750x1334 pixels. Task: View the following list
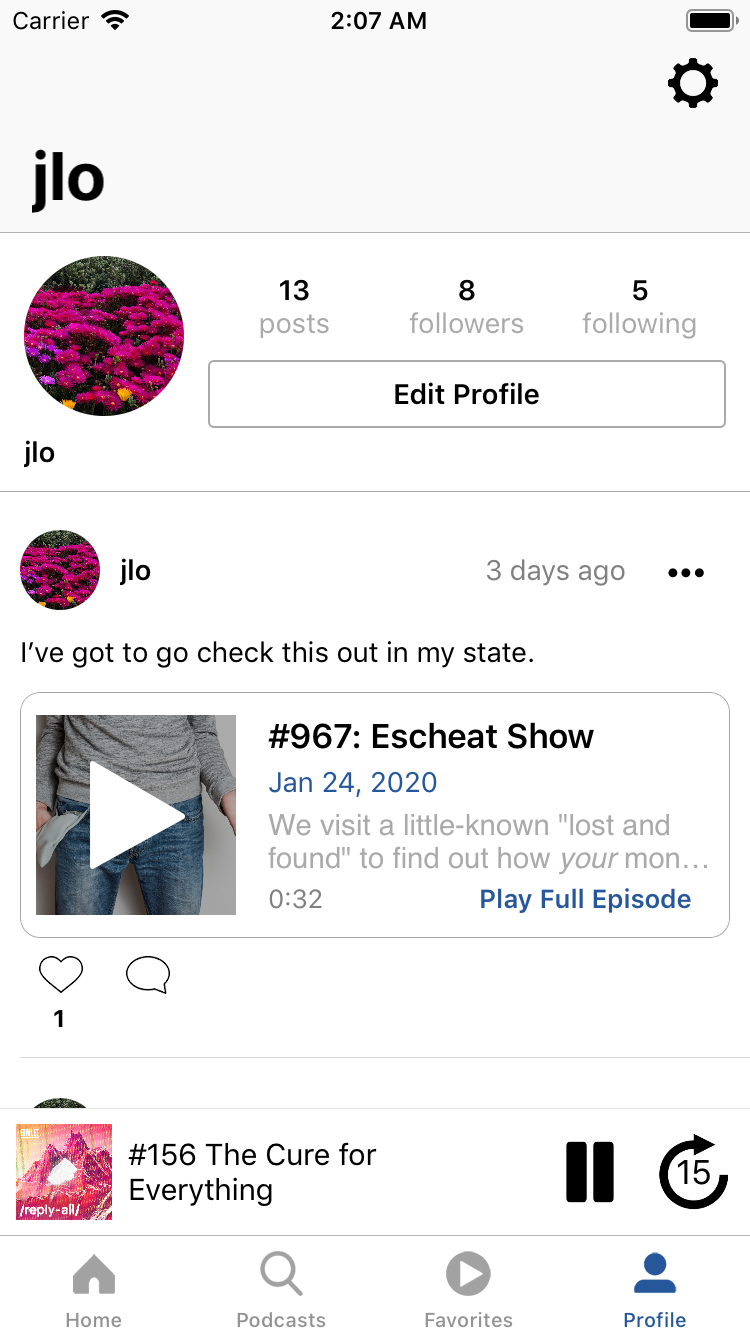[639, 307]
